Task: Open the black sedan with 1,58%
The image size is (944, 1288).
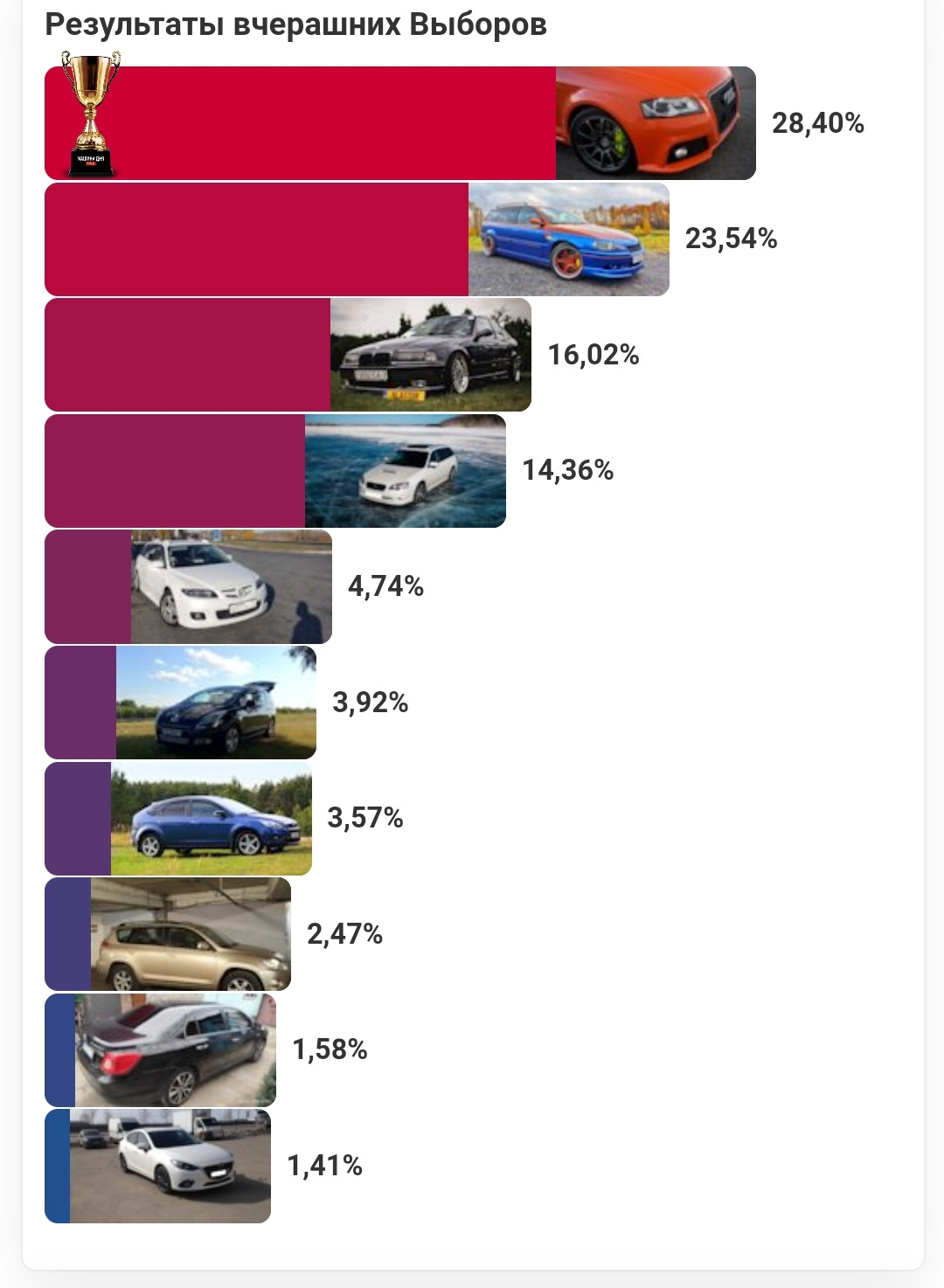Action: pos(175,1050)
